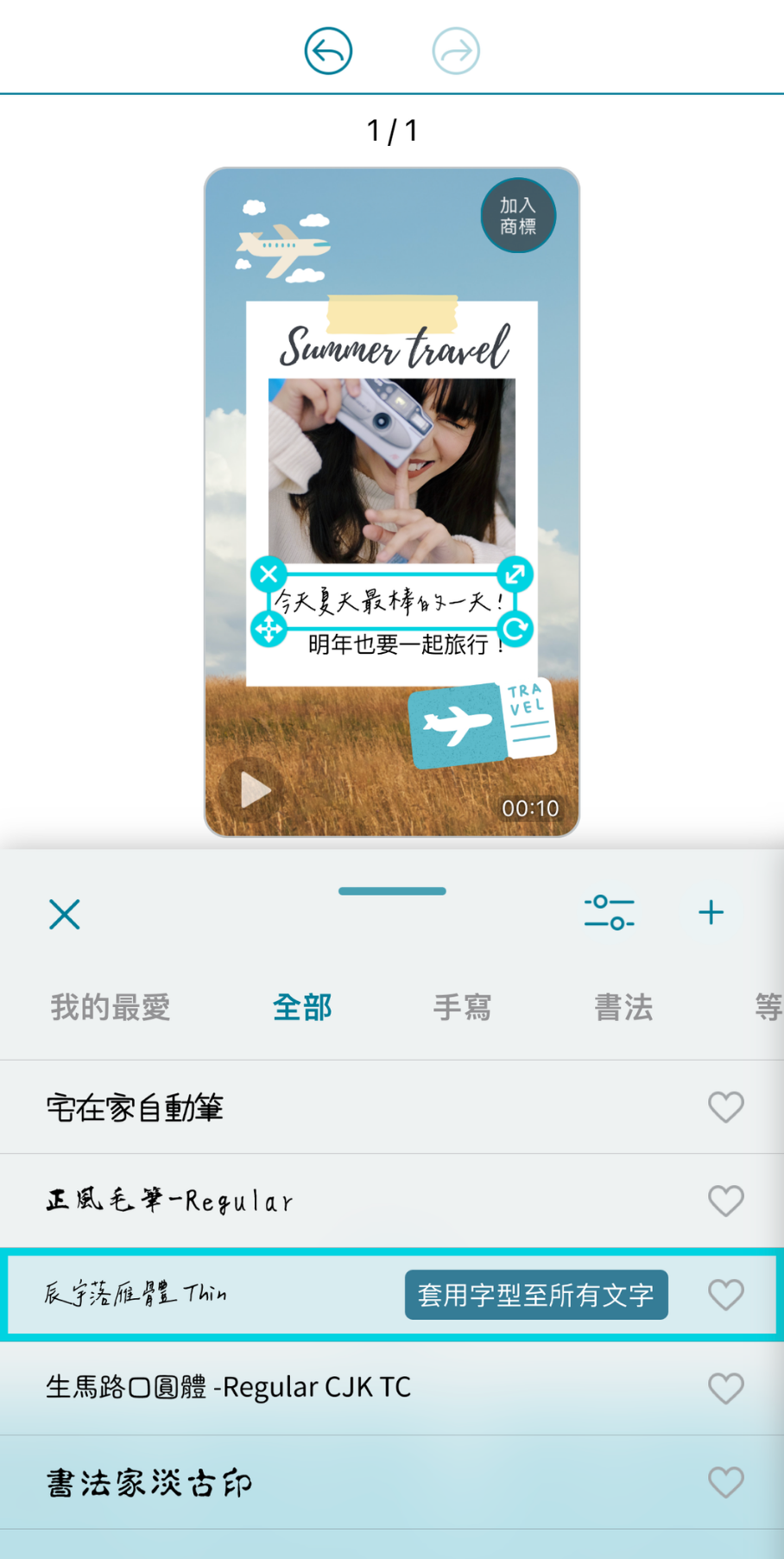Switch to the 書法 tab
Image resolution: width=784 pixels, height=1559 pixels.
coord(623,1007)
